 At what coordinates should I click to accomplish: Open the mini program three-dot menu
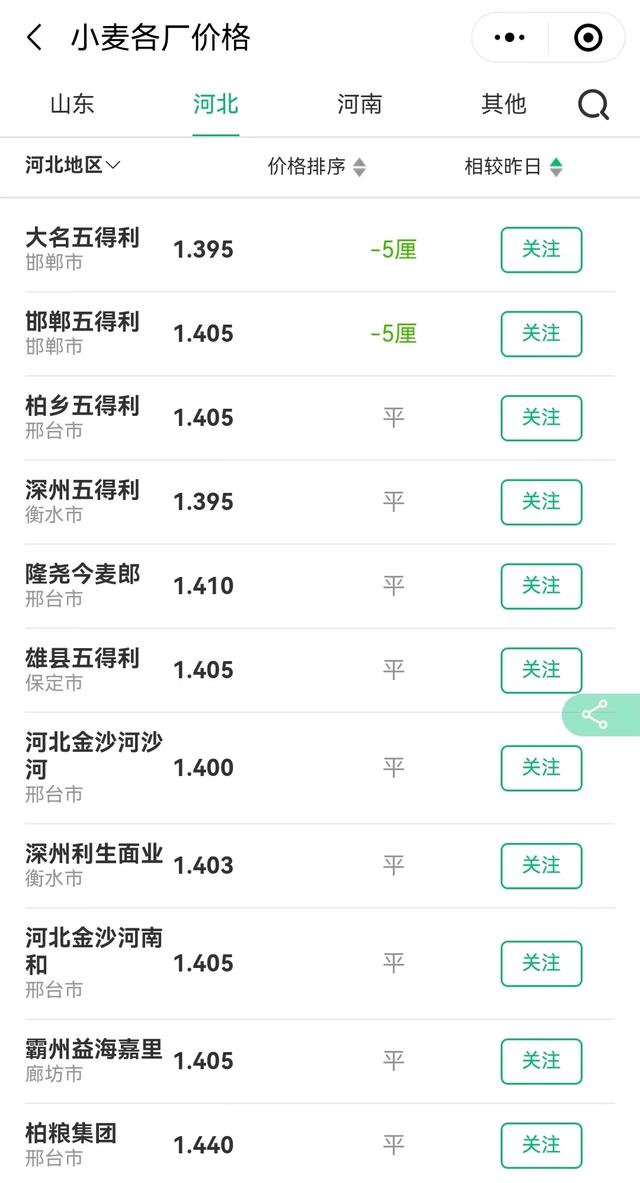tap(509, 37)
